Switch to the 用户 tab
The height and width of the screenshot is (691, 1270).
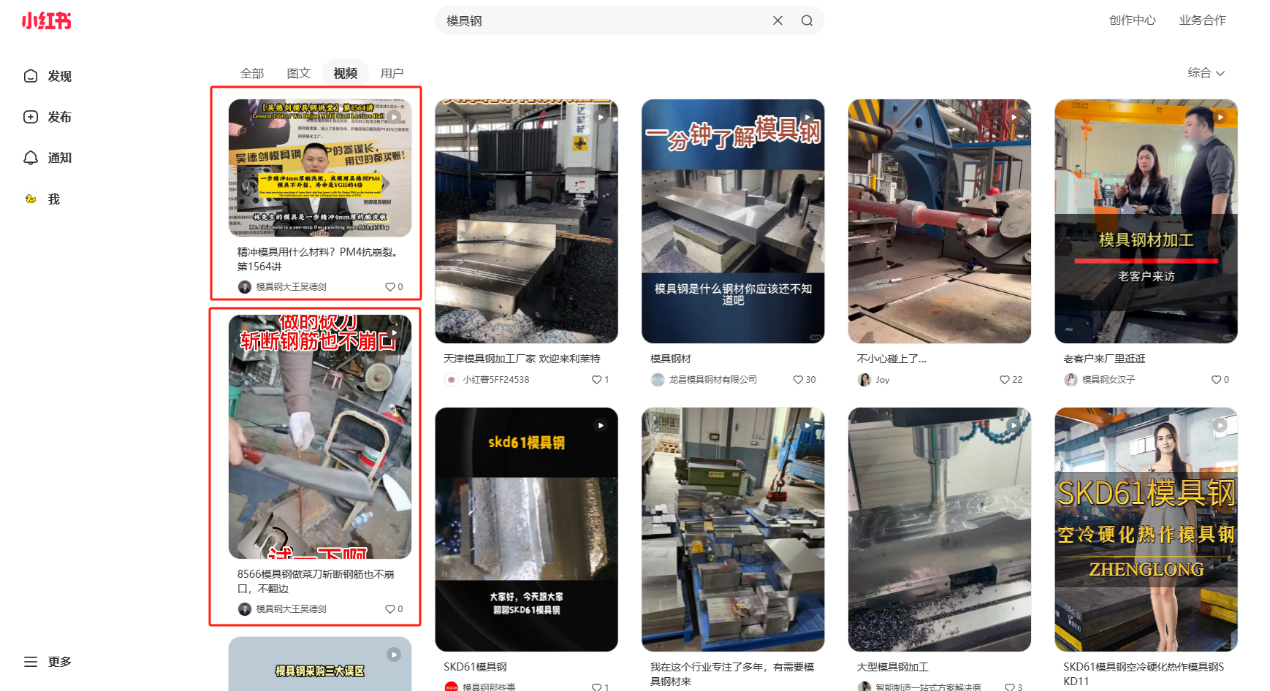pyautogui.click(x=392, y=73)
